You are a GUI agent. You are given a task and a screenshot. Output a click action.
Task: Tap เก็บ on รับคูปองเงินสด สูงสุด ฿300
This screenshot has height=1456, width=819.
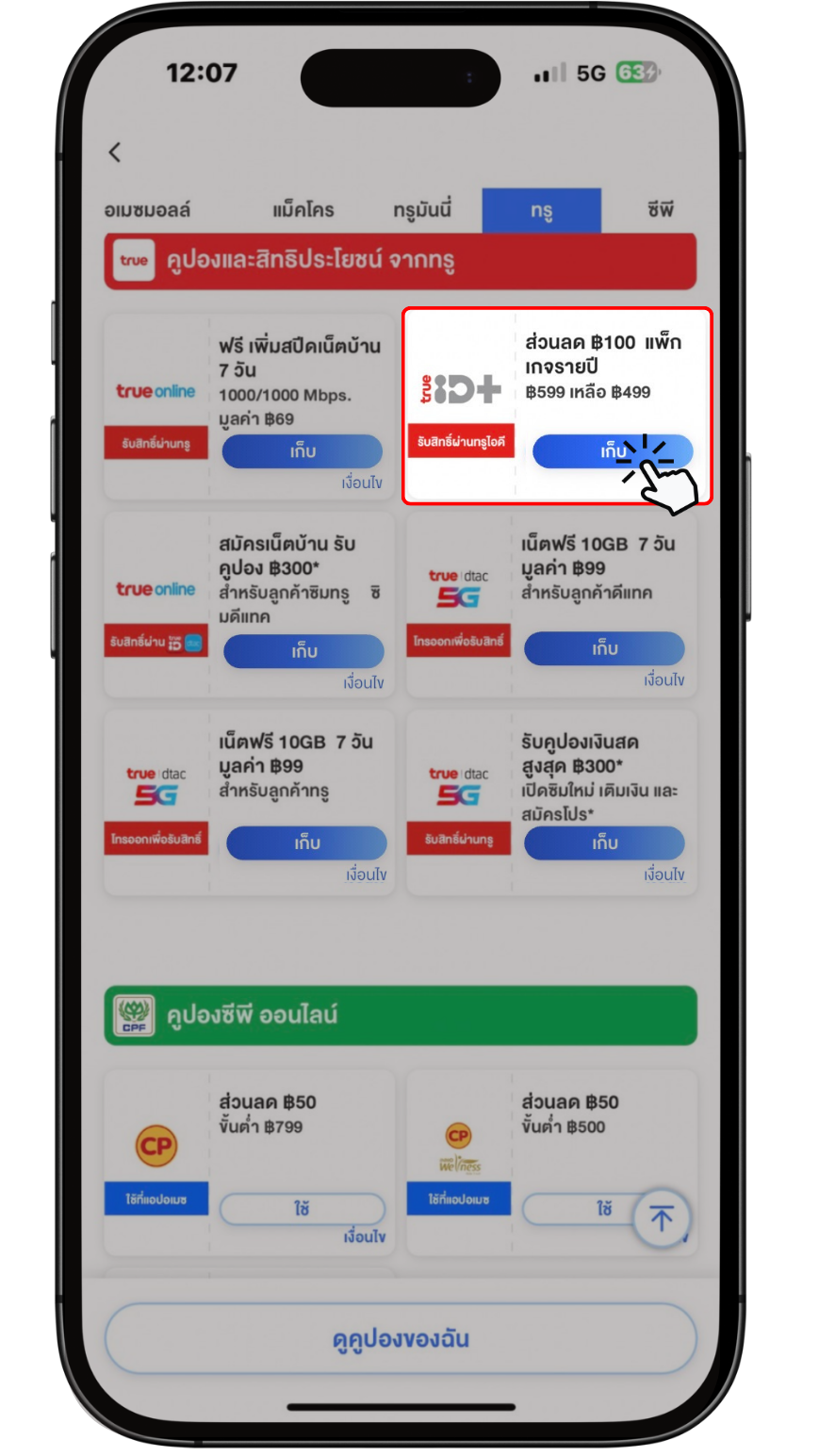coord(604,843)
